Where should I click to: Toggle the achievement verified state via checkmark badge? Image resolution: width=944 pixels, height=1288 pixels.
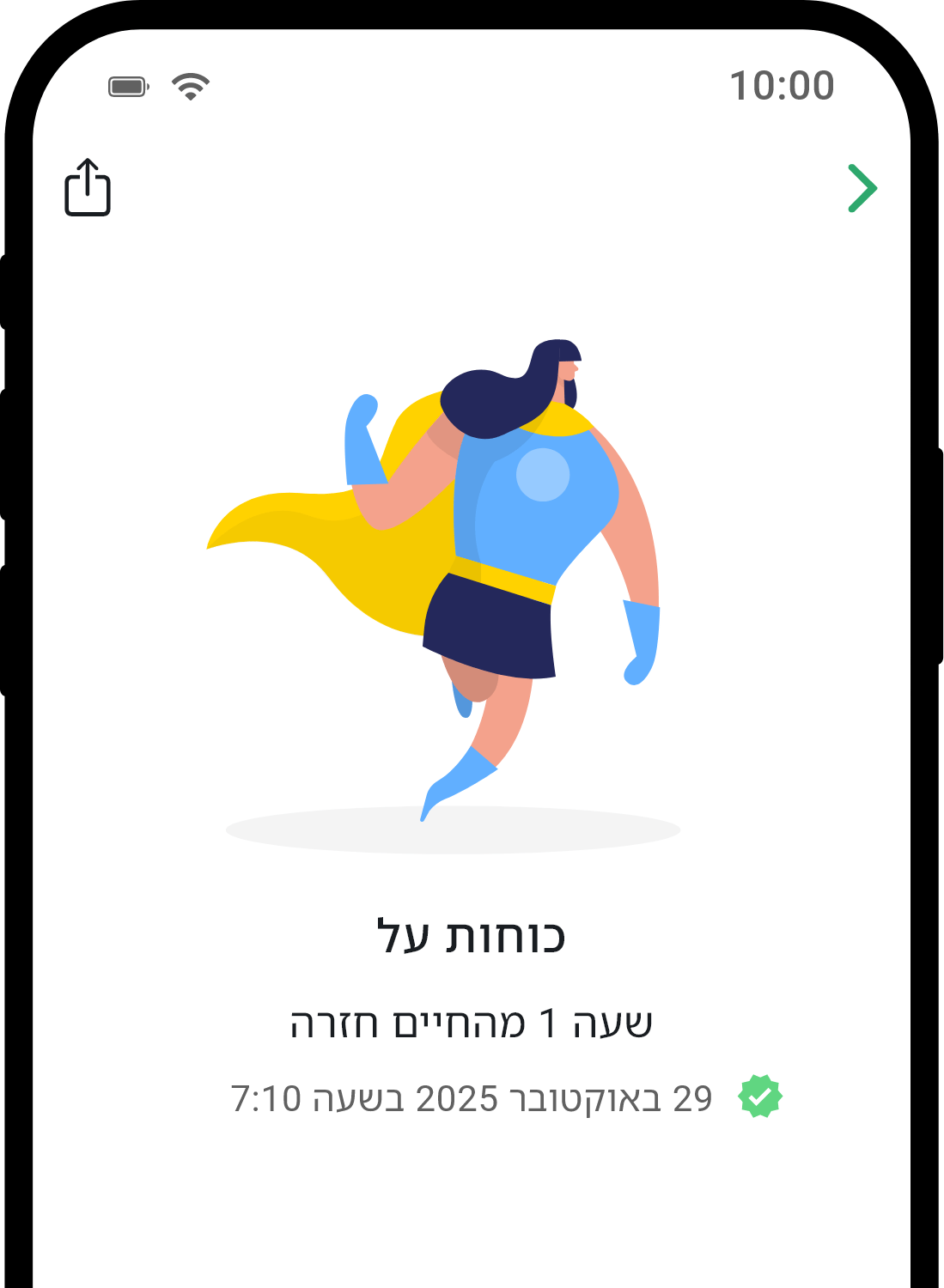click(758, 1096)
